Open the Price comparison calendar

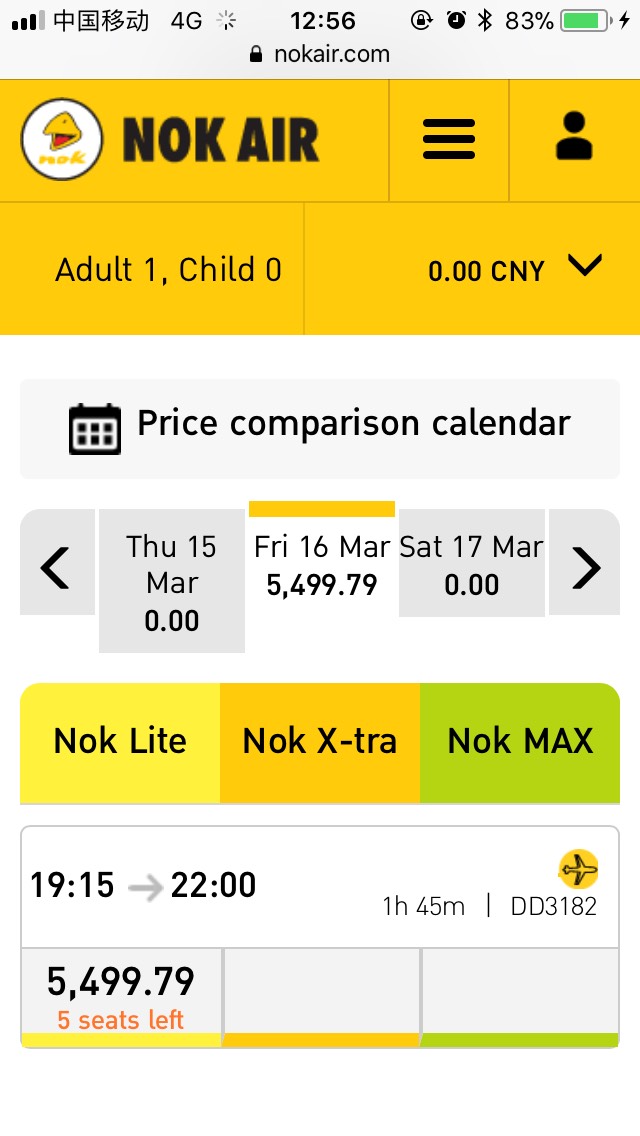pos(320,426)
